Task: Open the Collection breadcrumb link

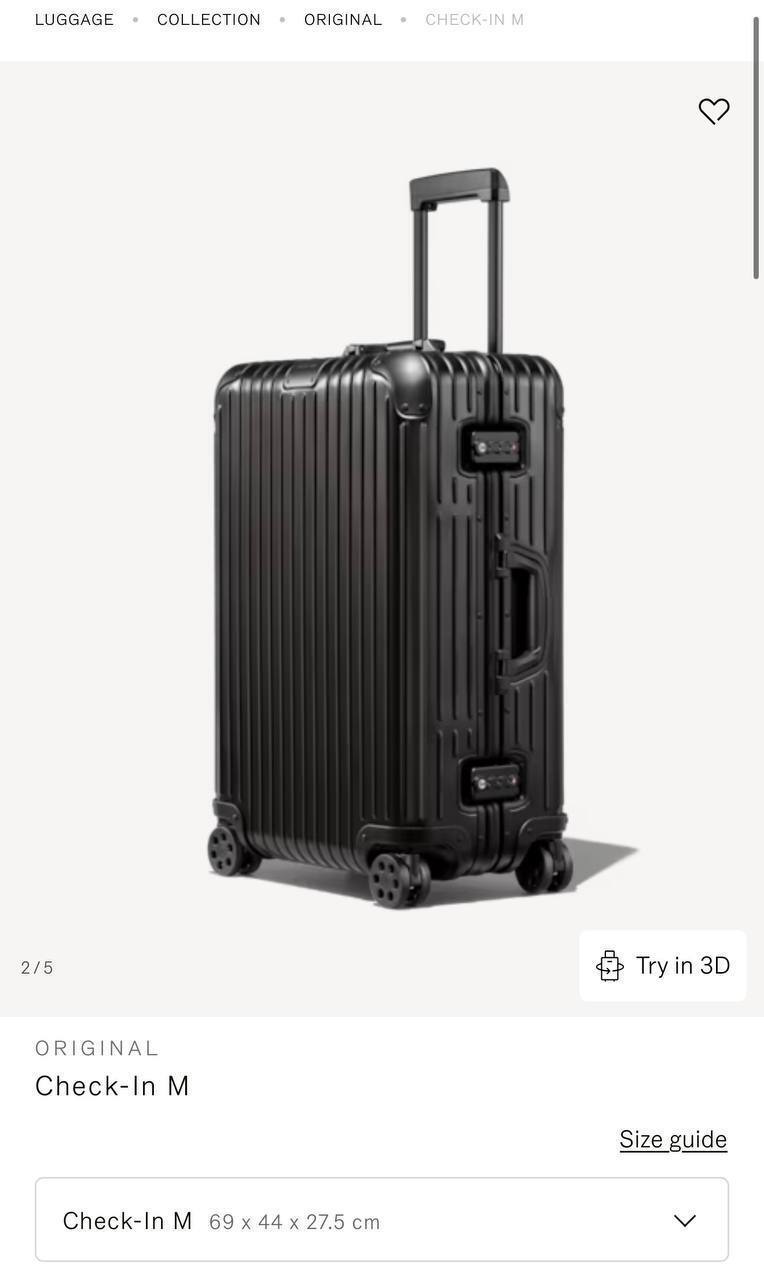Action: (x=208, y=20)
